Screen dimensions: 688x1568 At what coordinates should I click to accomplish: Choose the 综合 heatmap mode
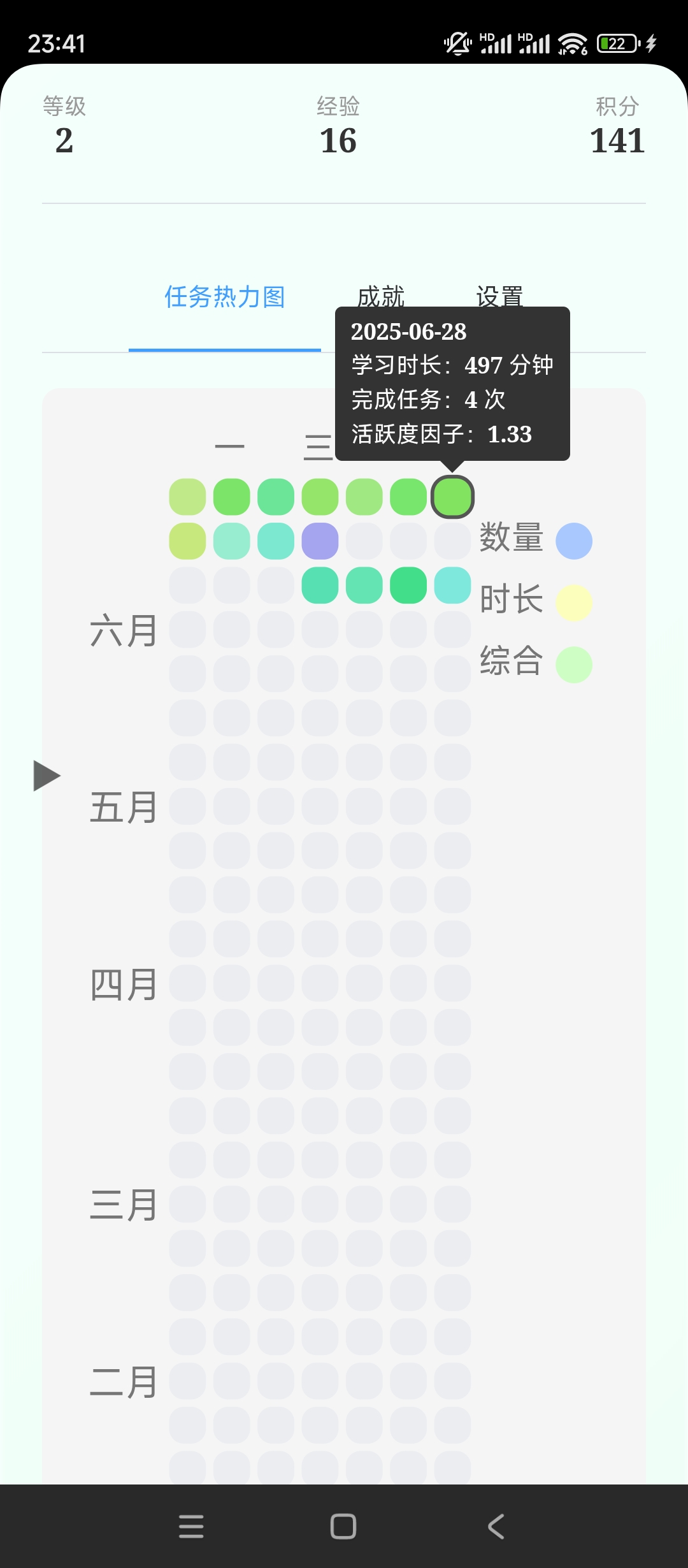pos(573,665)
